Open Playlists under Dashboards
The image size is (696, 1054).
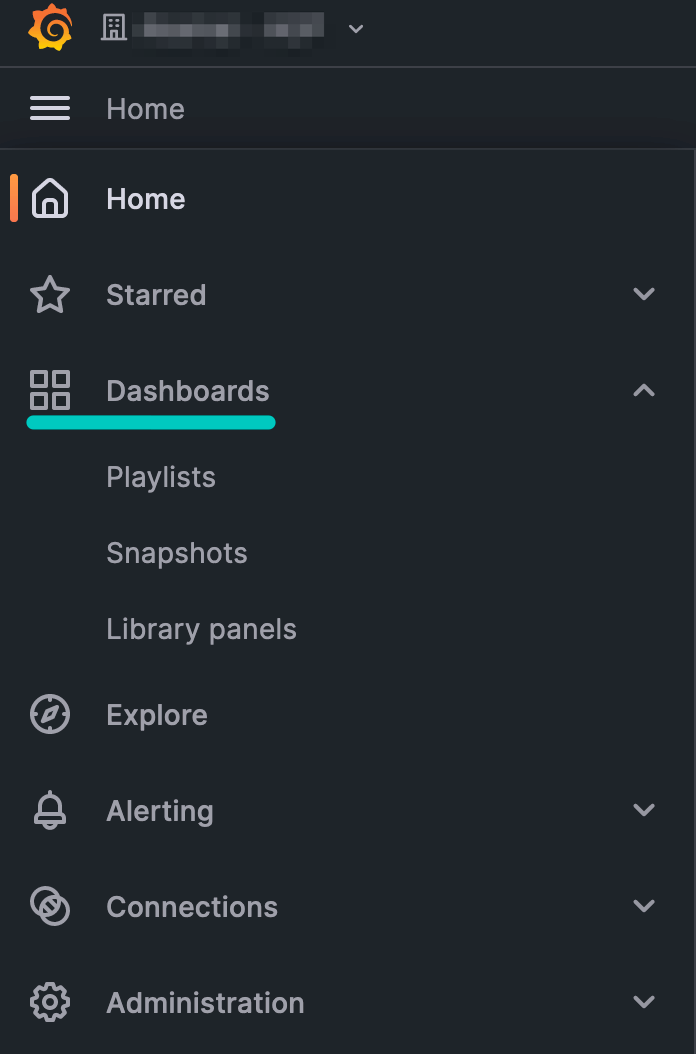(x=161, y=477)
